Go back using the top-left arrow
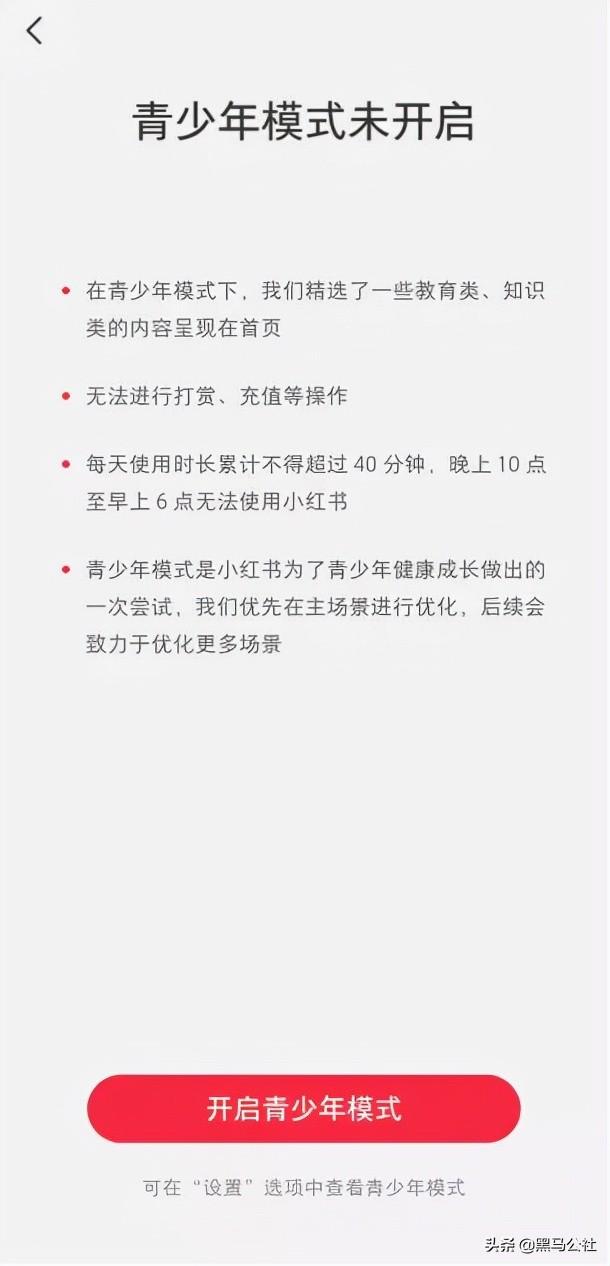Viewport: 610px width, 1266px height. pos(35,31)
